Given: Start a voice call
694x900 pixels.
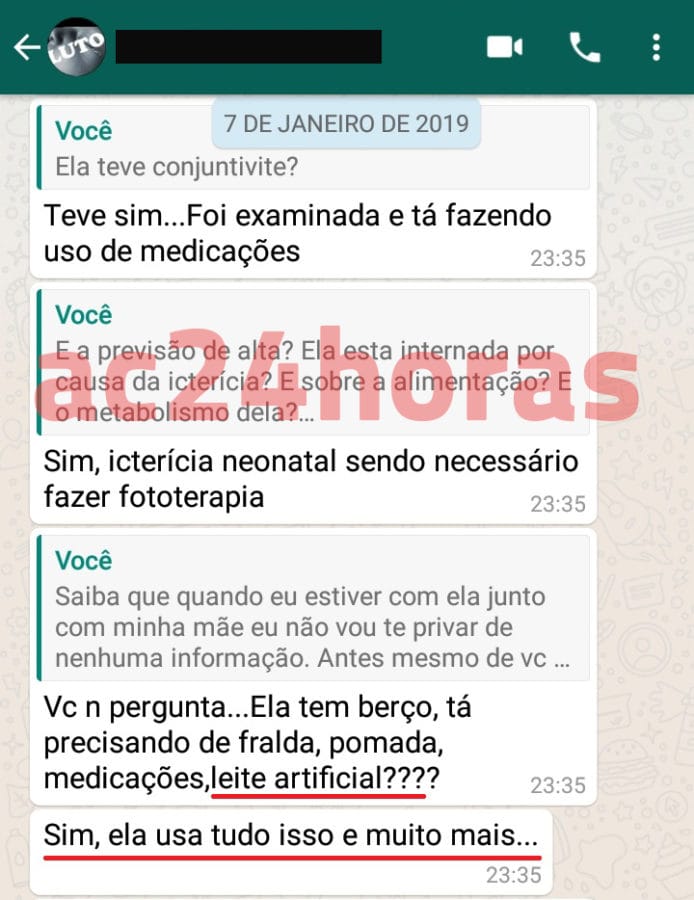Looking at the screenshot, I should coord(583,47).
